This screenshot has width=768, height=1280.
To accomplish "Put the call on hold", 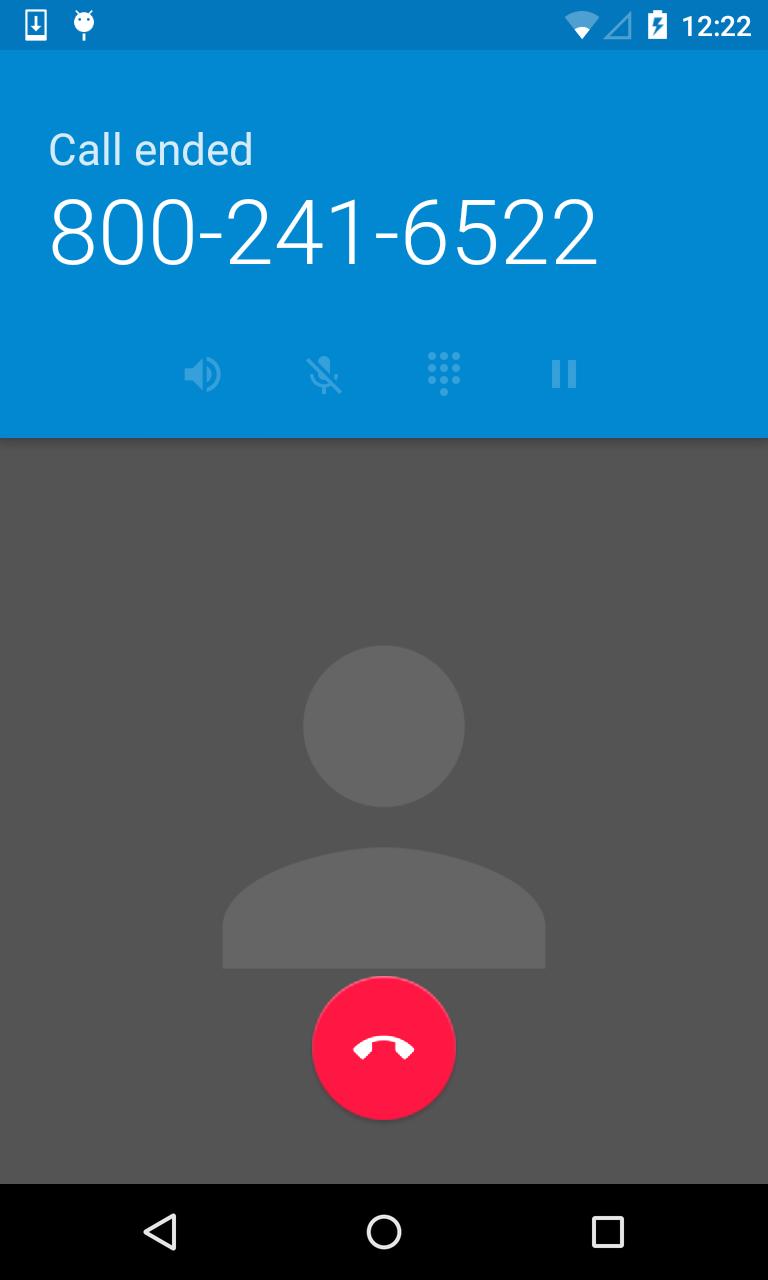I will point(564,375).
